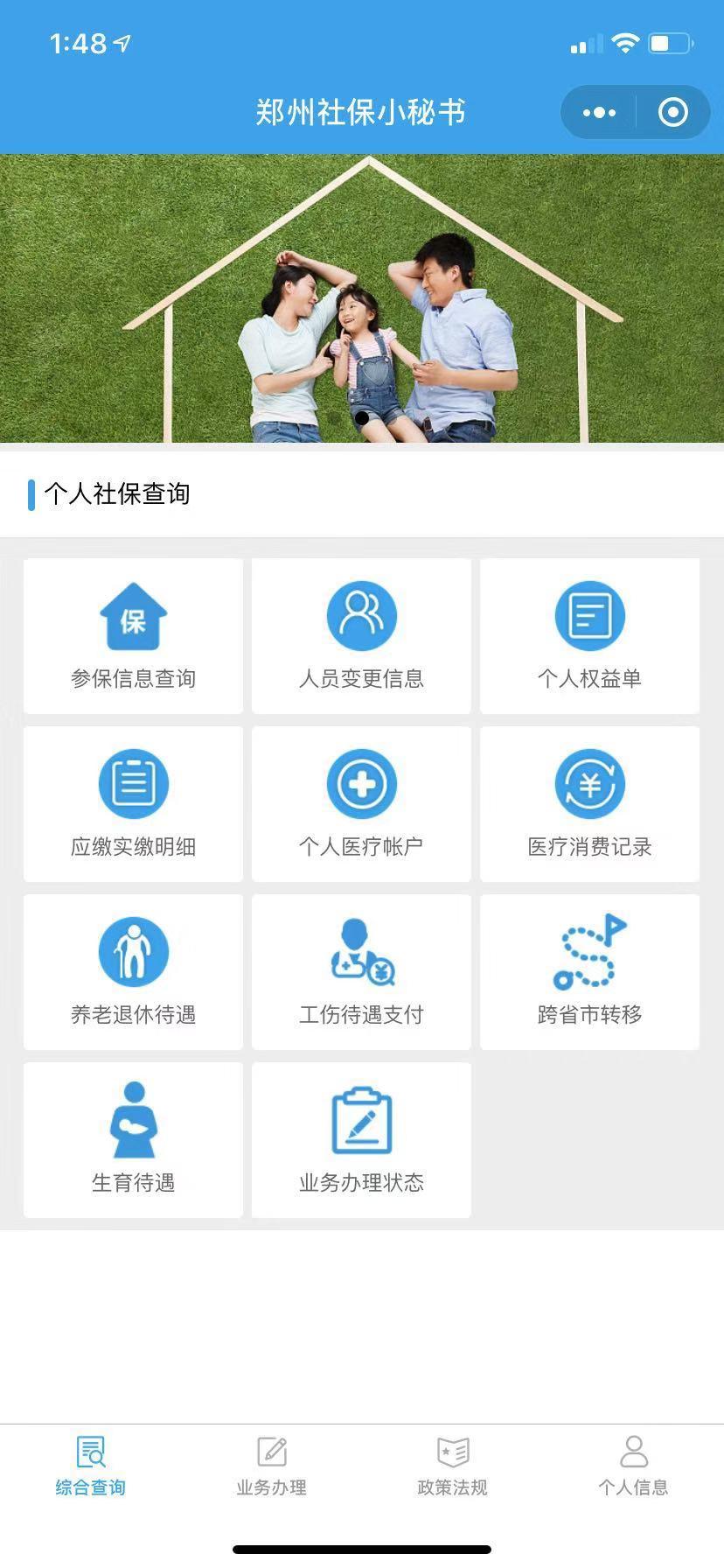724x1568 pixels.
Task: Open the mini program more options menu
Action: (599, 113)
